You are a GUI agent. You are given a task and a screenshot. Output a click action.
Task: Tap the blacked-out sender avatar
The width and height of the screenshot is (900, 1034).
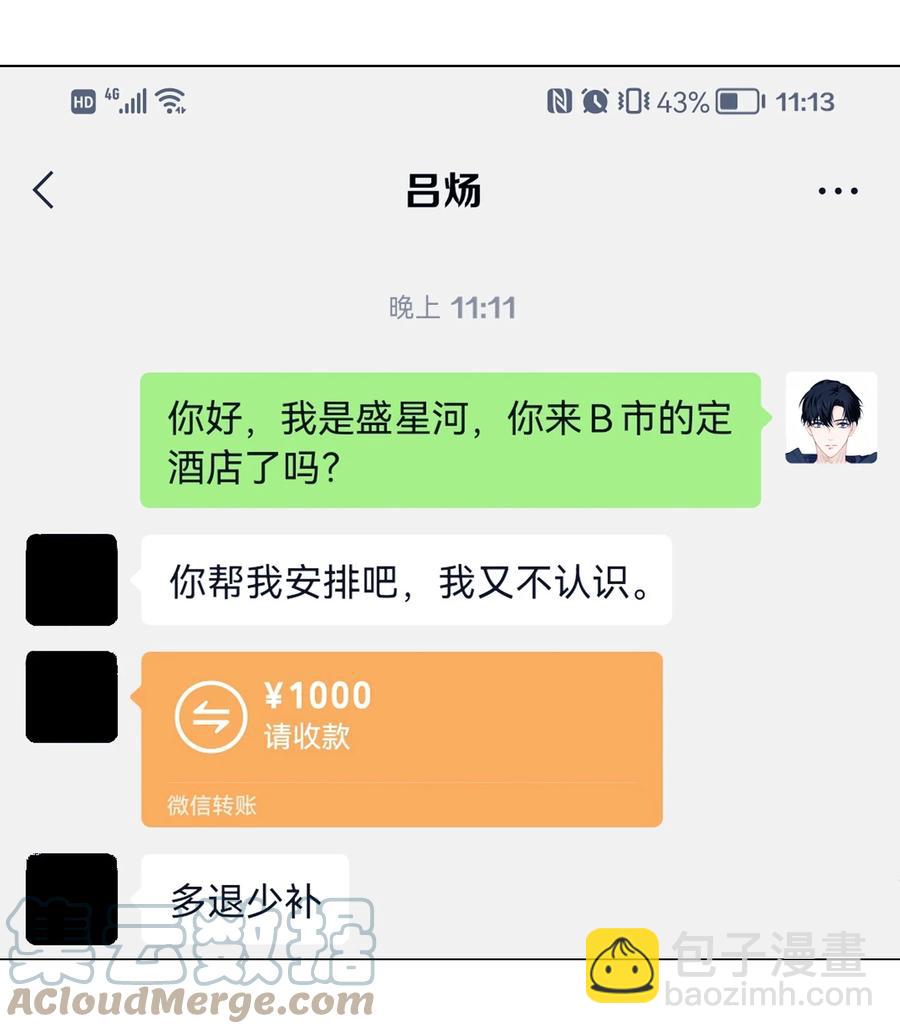point(70,580)
